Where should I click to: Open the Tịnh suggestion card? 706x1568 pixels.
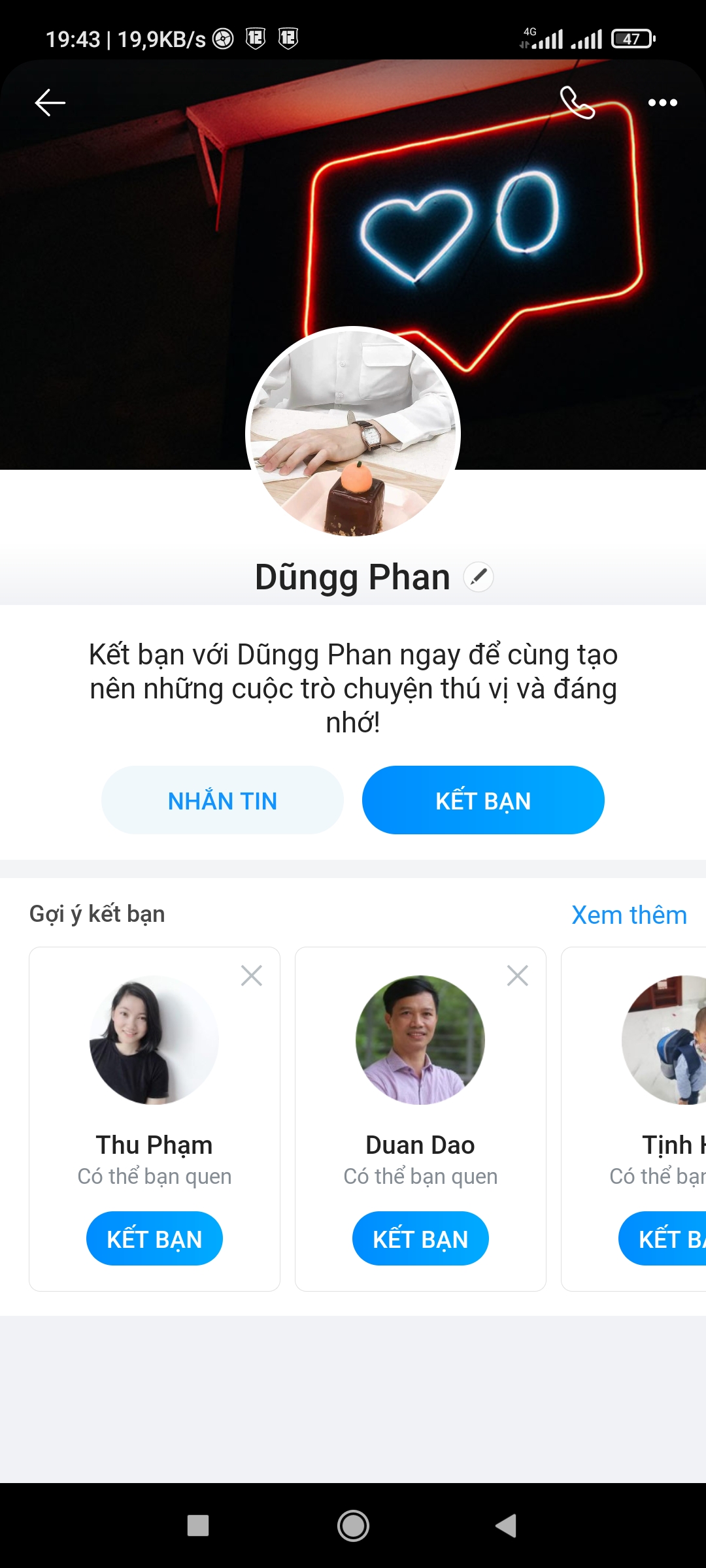pyautogui.click(x=634, y=1119)
